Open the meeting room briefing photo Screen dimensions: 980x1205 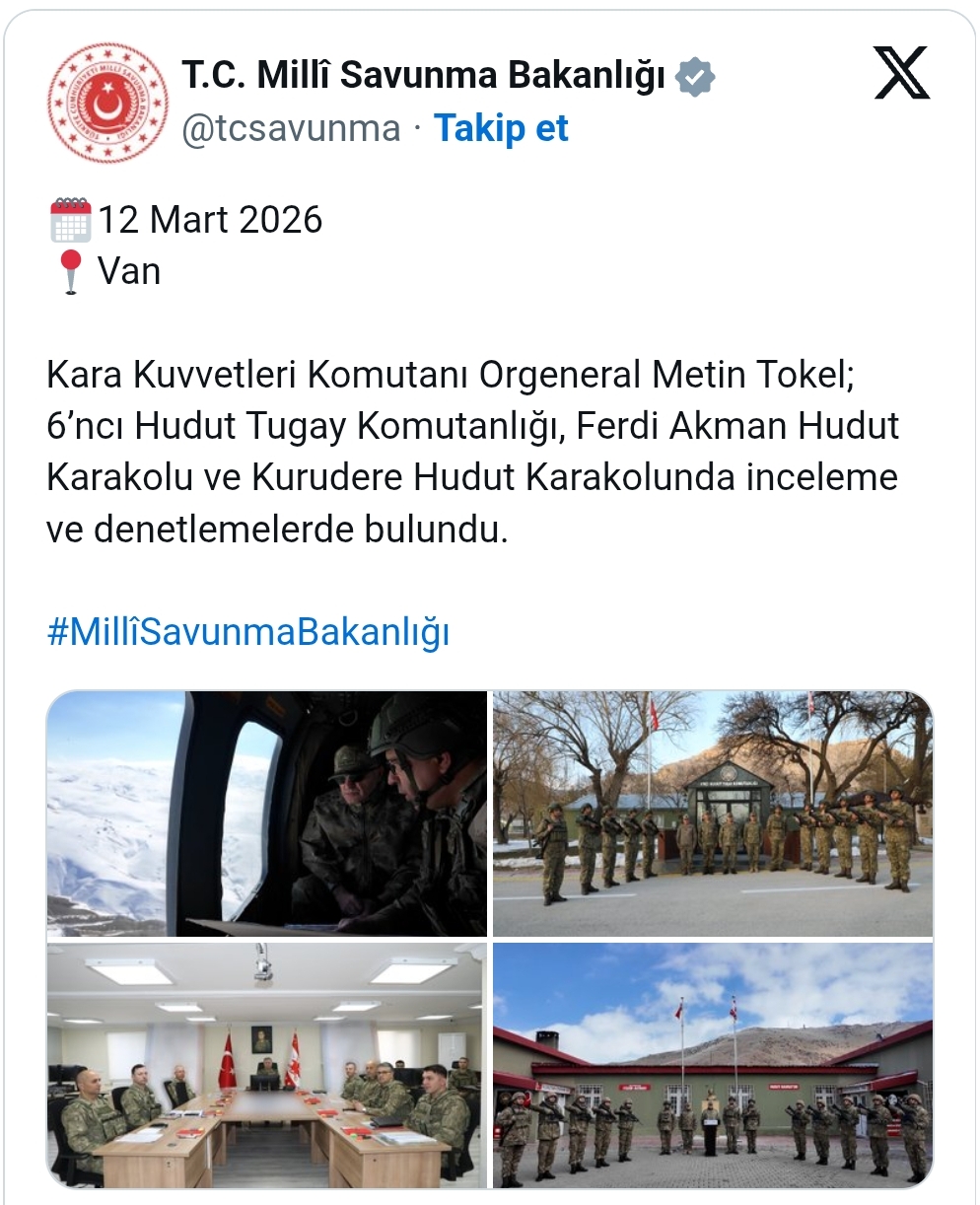coord(267,1065)
